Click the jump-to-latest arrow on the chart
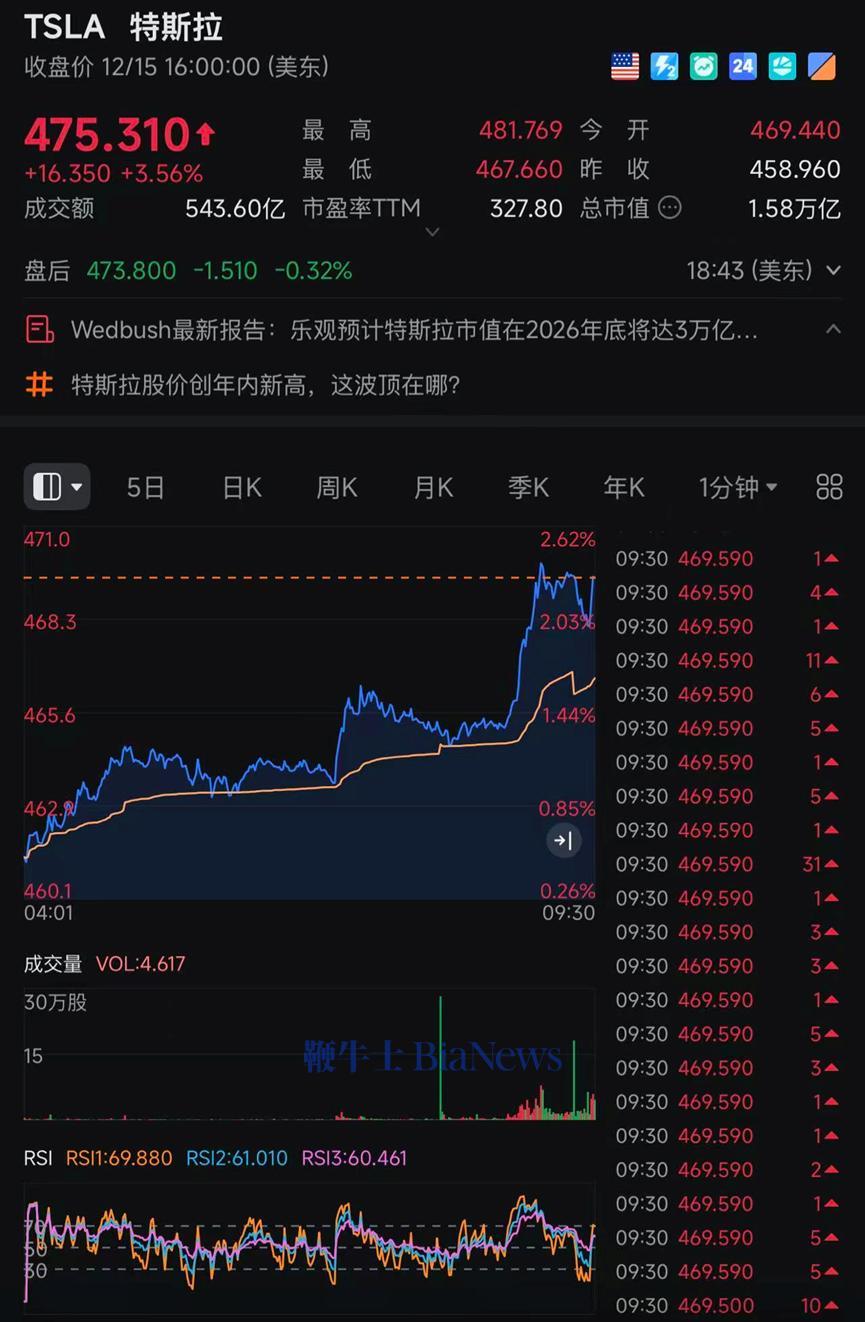Screen dimensions: 865x1322 pos(564,841)
